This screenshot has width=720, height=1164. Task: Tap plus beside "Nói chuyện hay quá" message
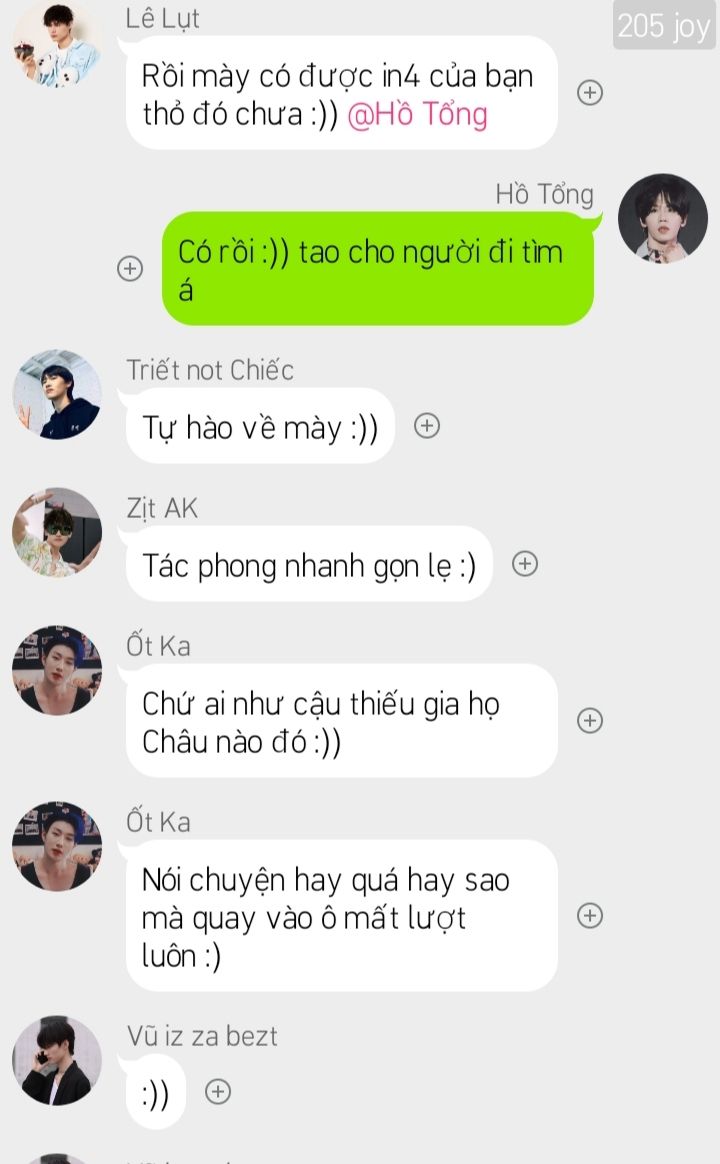[x=589, y=915]
